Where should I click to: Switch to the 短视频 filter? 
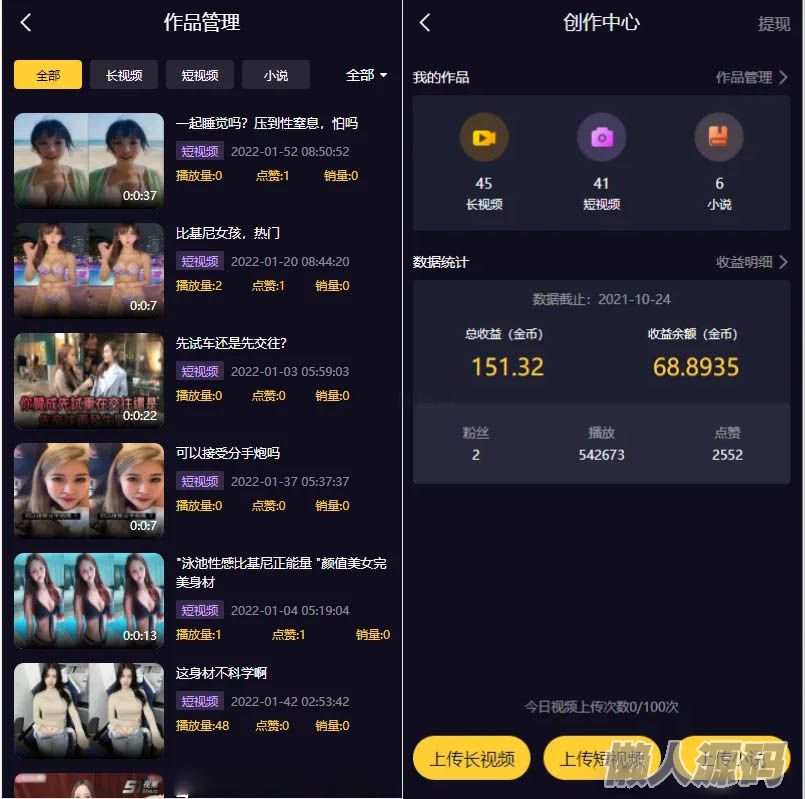(200, 75)
